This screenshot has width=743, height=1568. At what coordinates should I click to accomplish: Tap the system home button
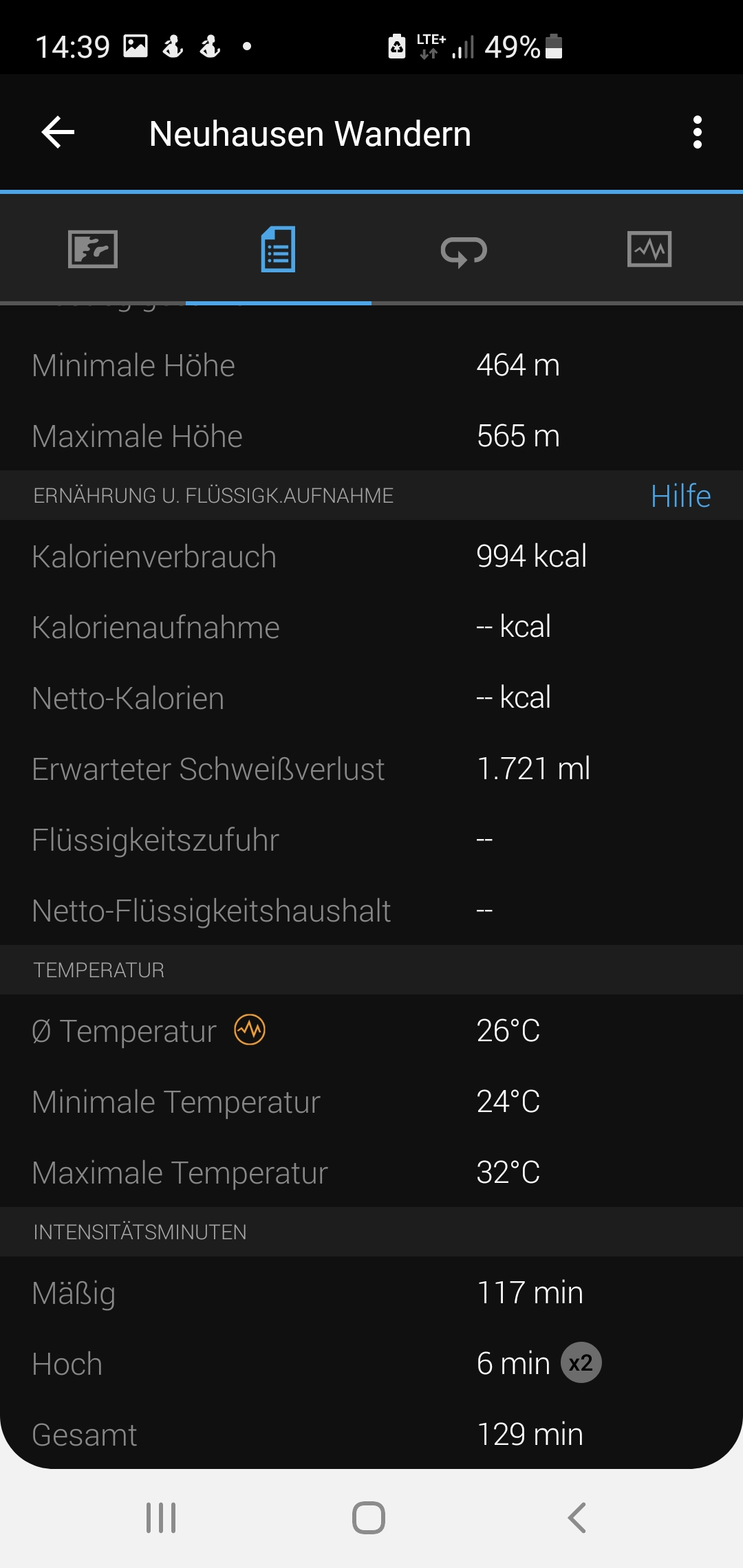[369, 1517]
